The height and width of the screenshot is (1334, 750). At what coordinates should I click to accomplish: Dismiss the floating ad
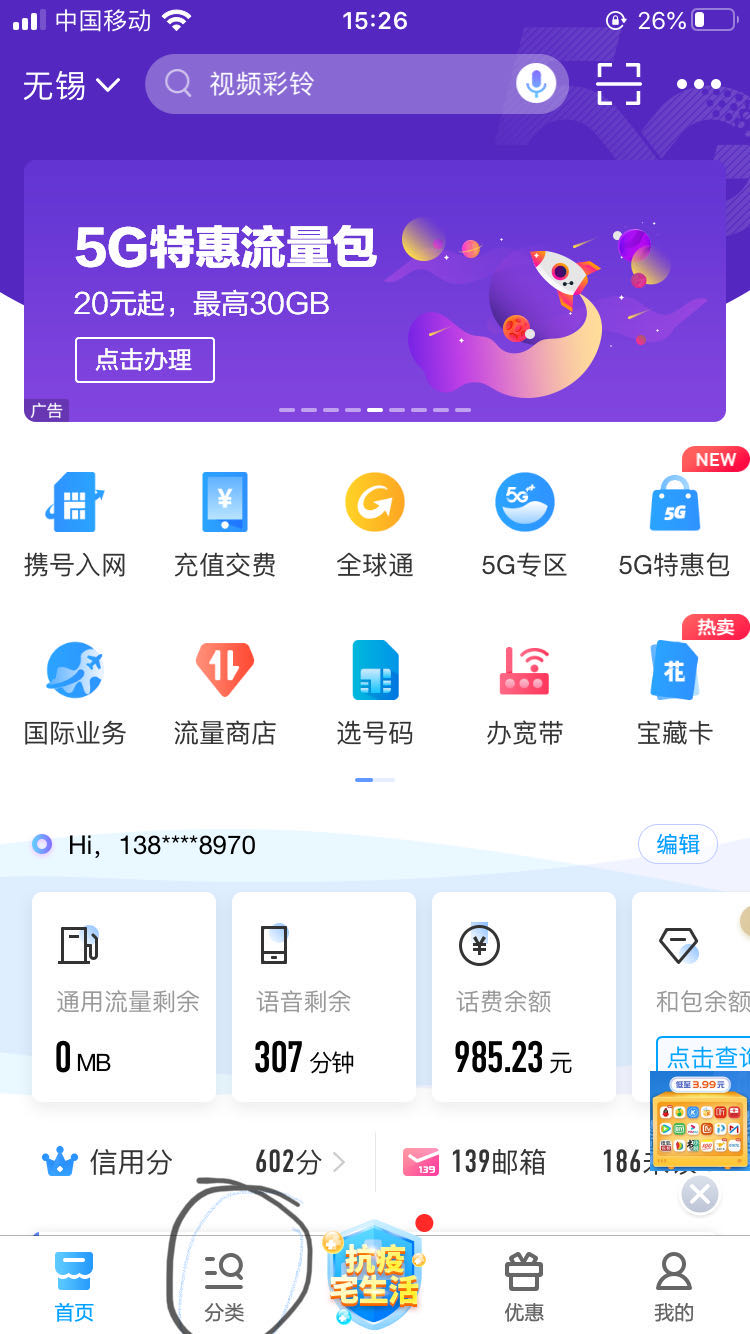click(x=700, y=1194)
